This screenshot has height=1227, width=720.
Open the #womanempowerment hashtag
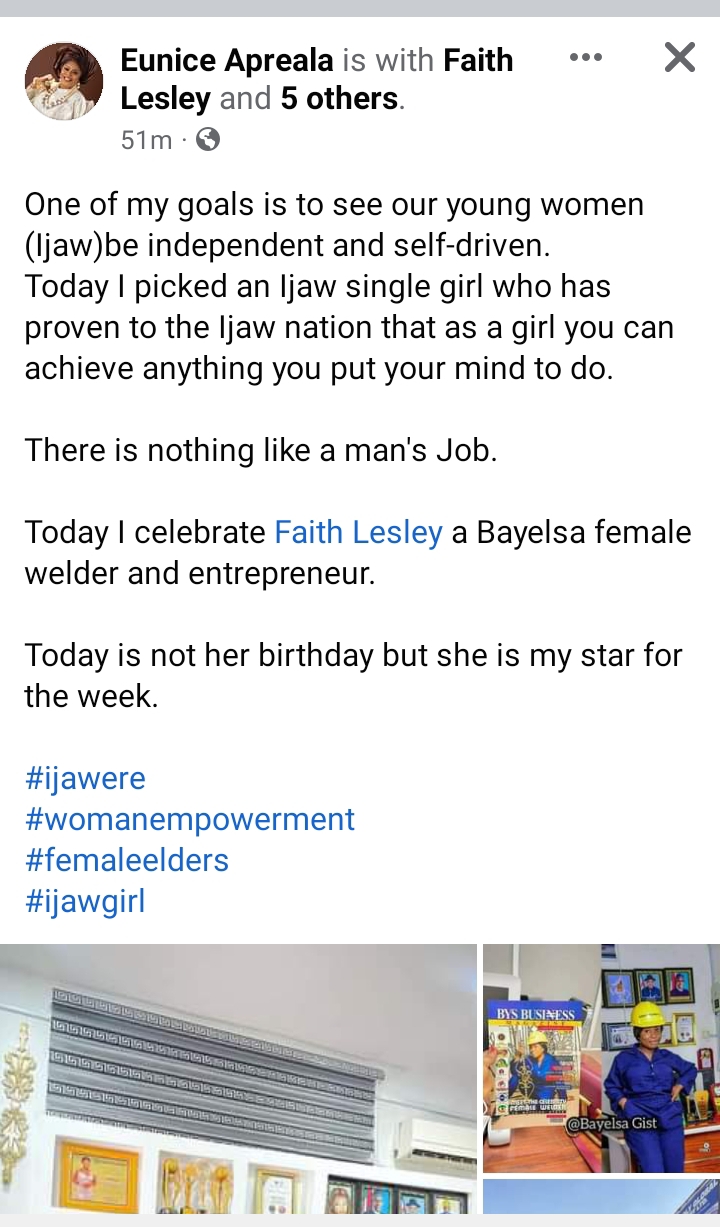pos(189,819)
